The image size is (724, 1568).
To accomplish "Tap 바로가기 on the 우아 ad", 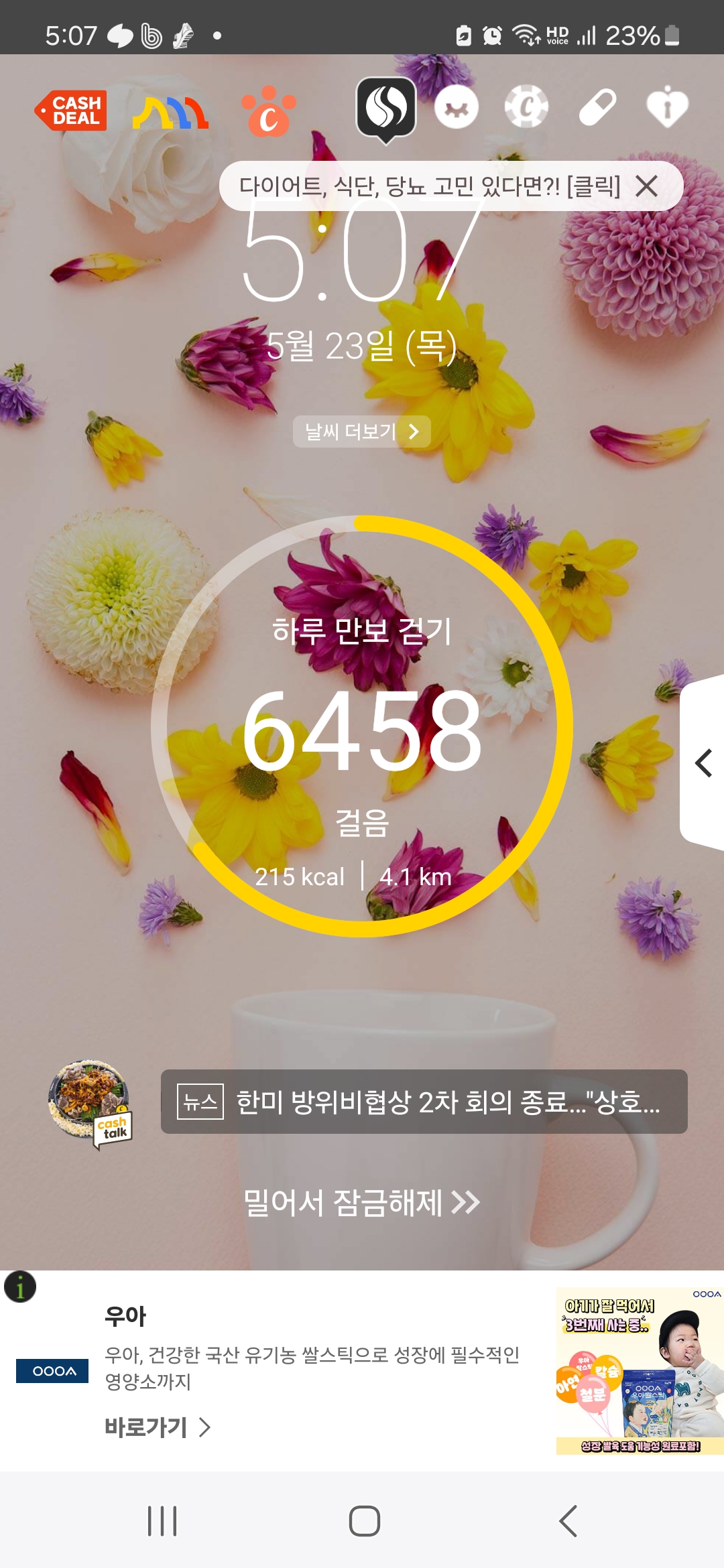I will pyautogui.click(x=158, y=1427).
